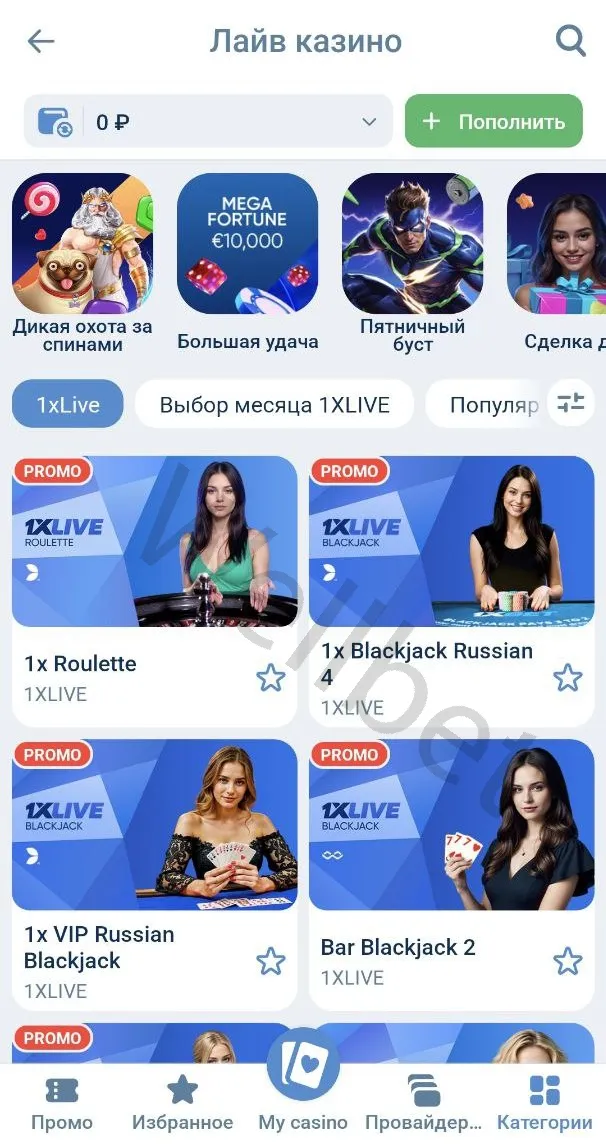Open search with the magnifier icon
606x1146 pixels.
point(570,41)
